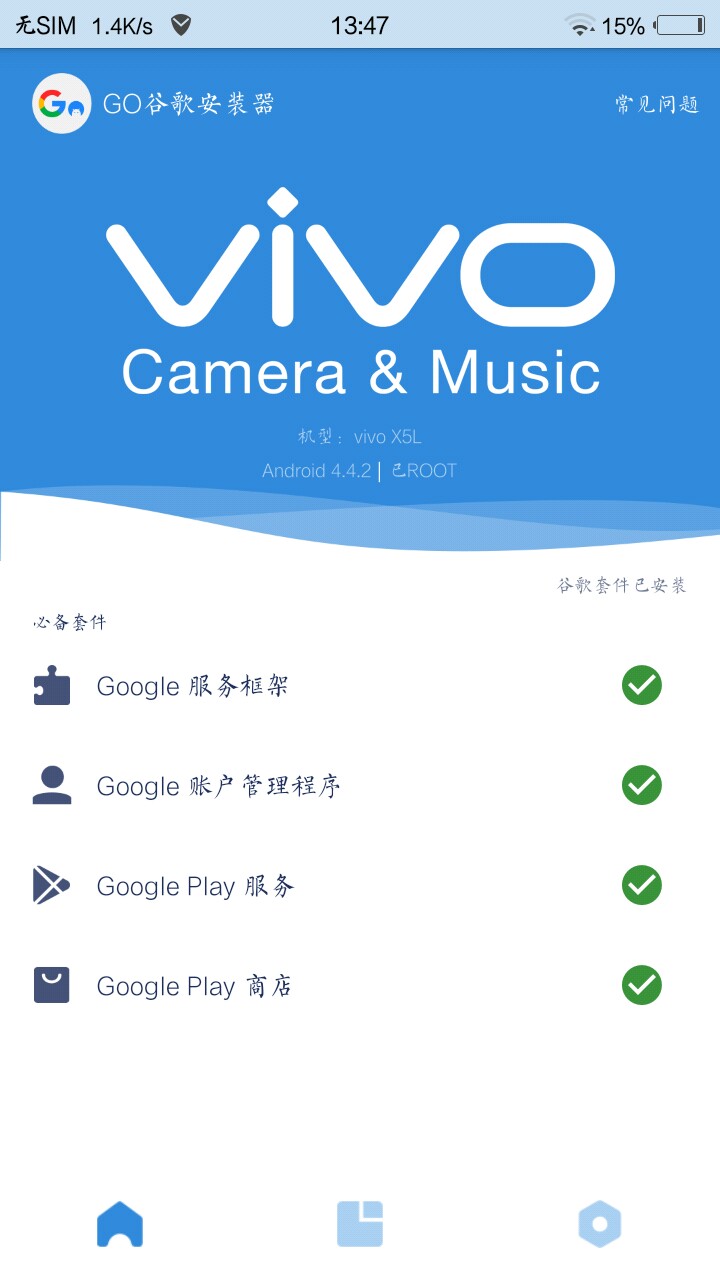Open the 常见问题 FAQ link
This screenshot has width=720, height=1280.
pyautogui.click(x=656, y=104)
